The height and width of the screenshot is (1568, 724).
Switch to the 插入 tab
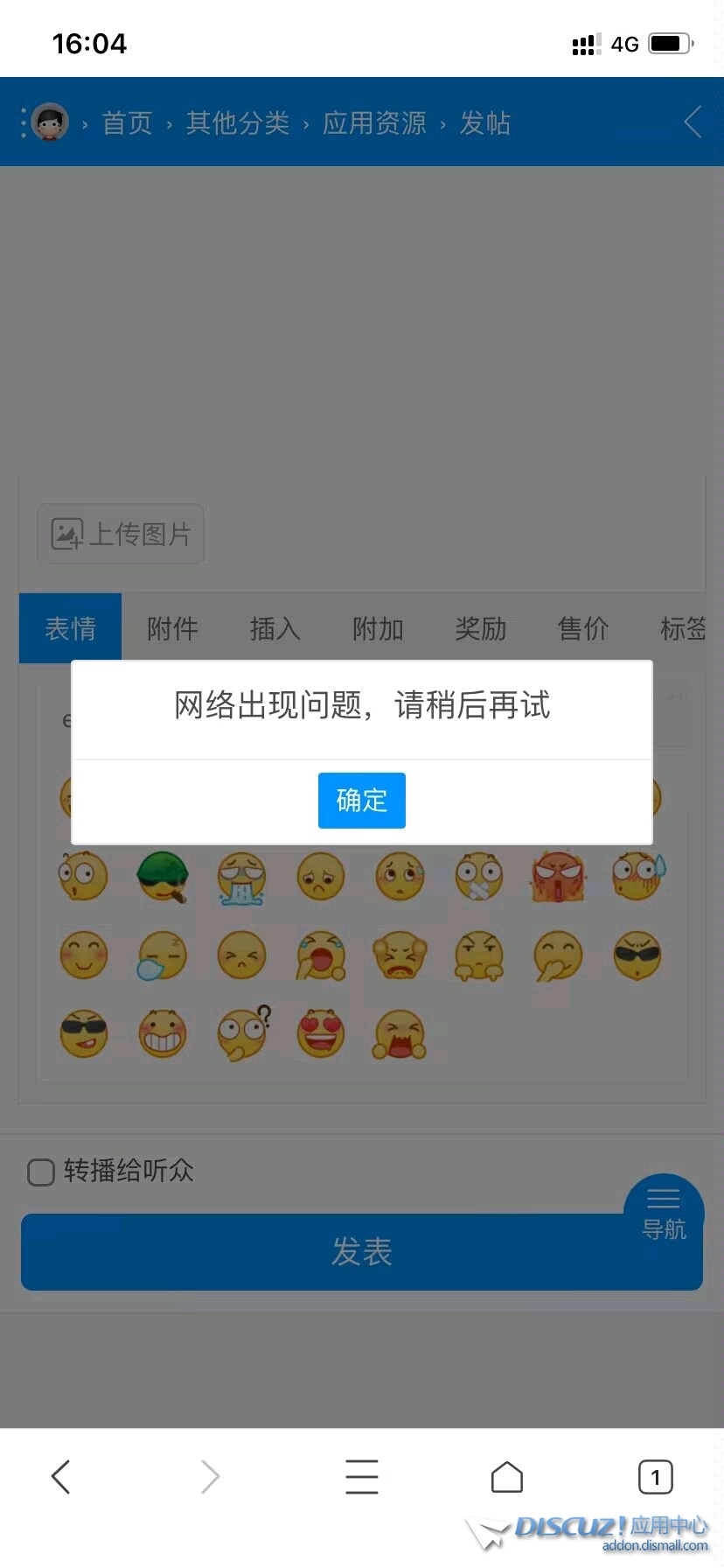[275, 628]
